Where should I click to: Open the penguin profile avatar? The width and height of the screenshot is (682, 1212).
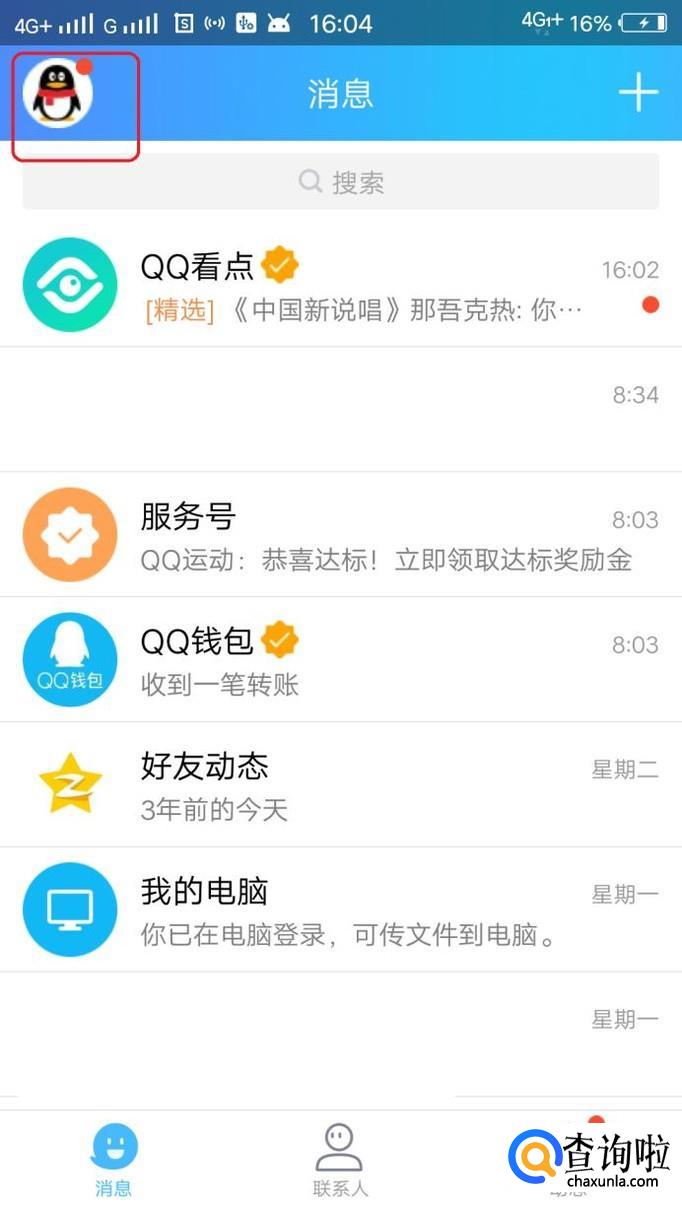point(58,94)
